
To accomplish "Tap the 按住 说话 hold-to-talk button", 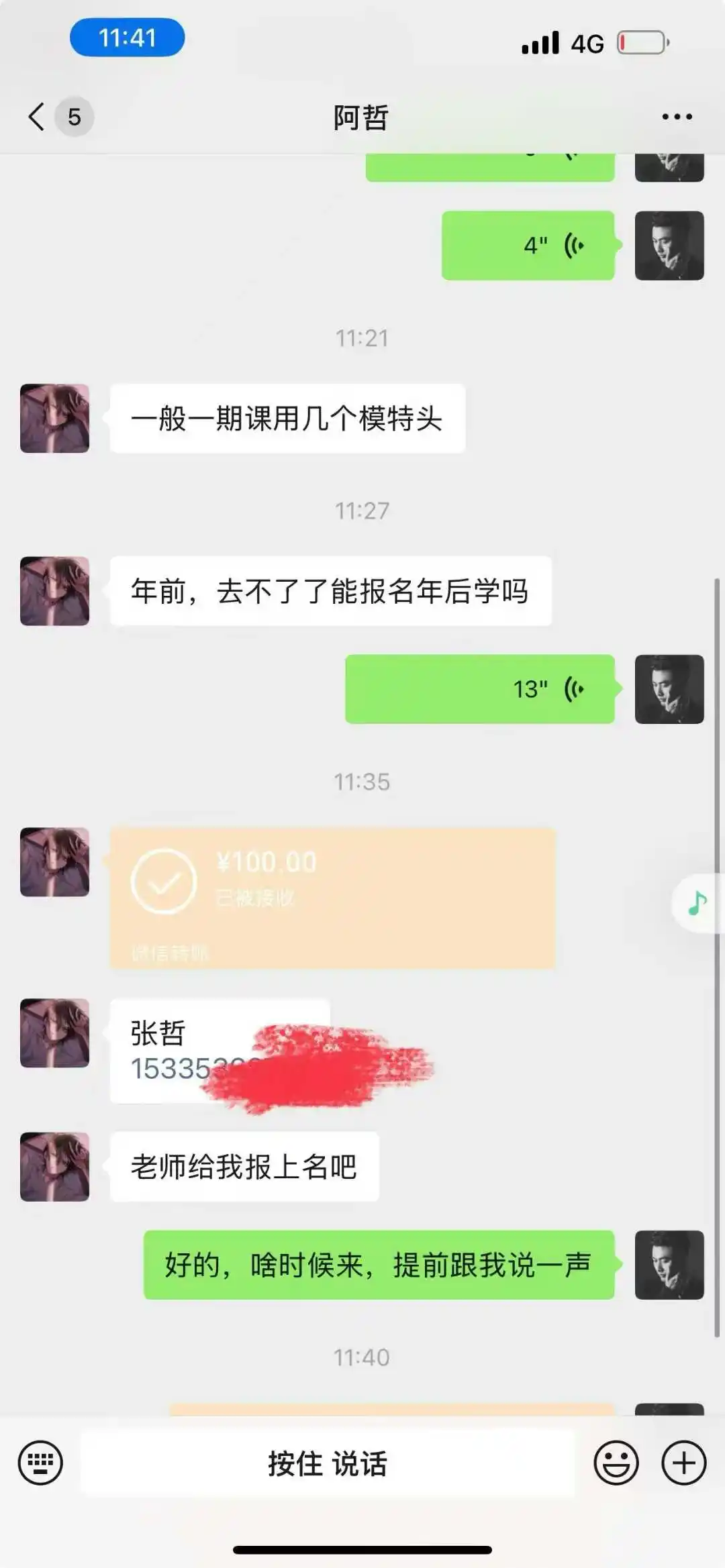I will (328, 1463).
